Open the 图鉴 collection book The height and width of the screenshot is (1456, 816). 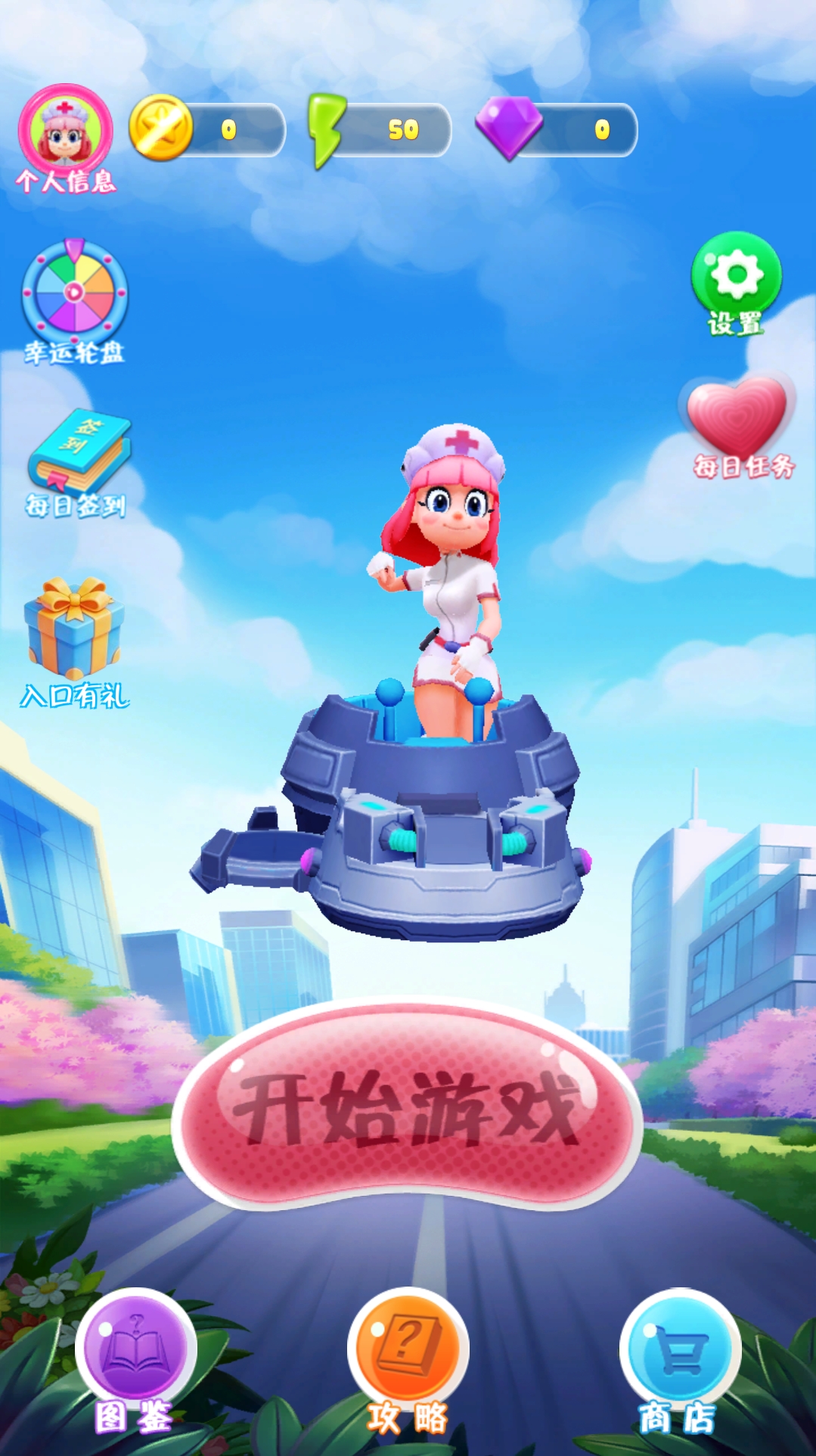[x=135, y=1349]
